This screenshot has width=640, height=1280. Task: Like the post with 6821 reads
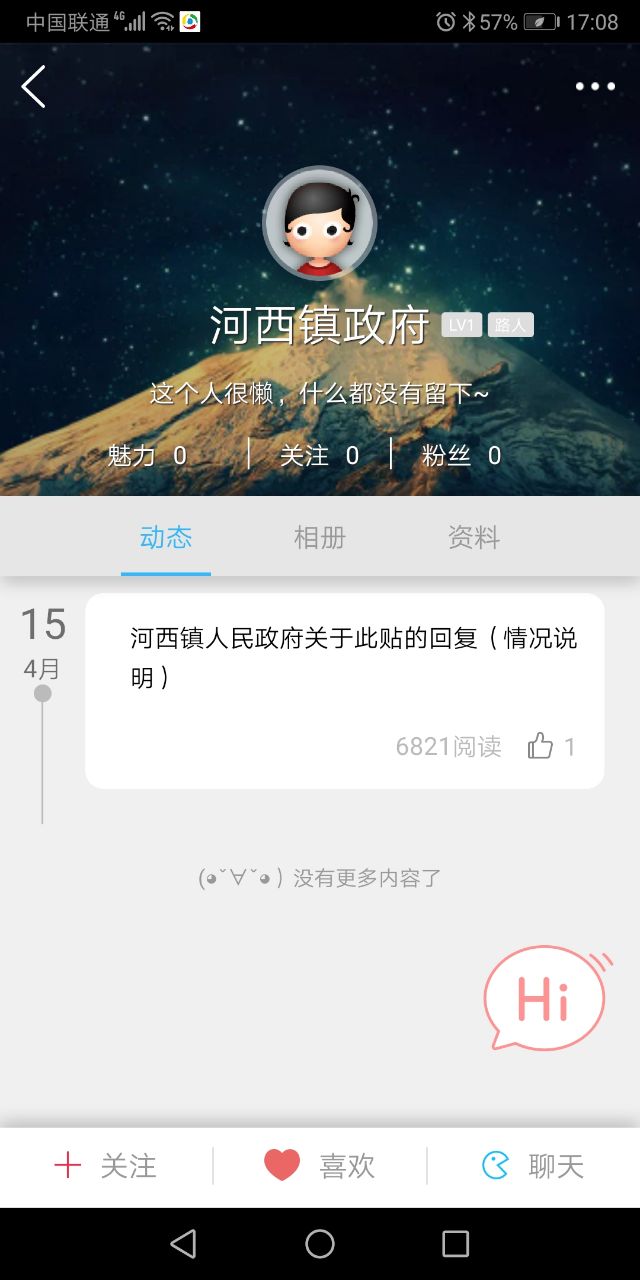pos(541,746)
